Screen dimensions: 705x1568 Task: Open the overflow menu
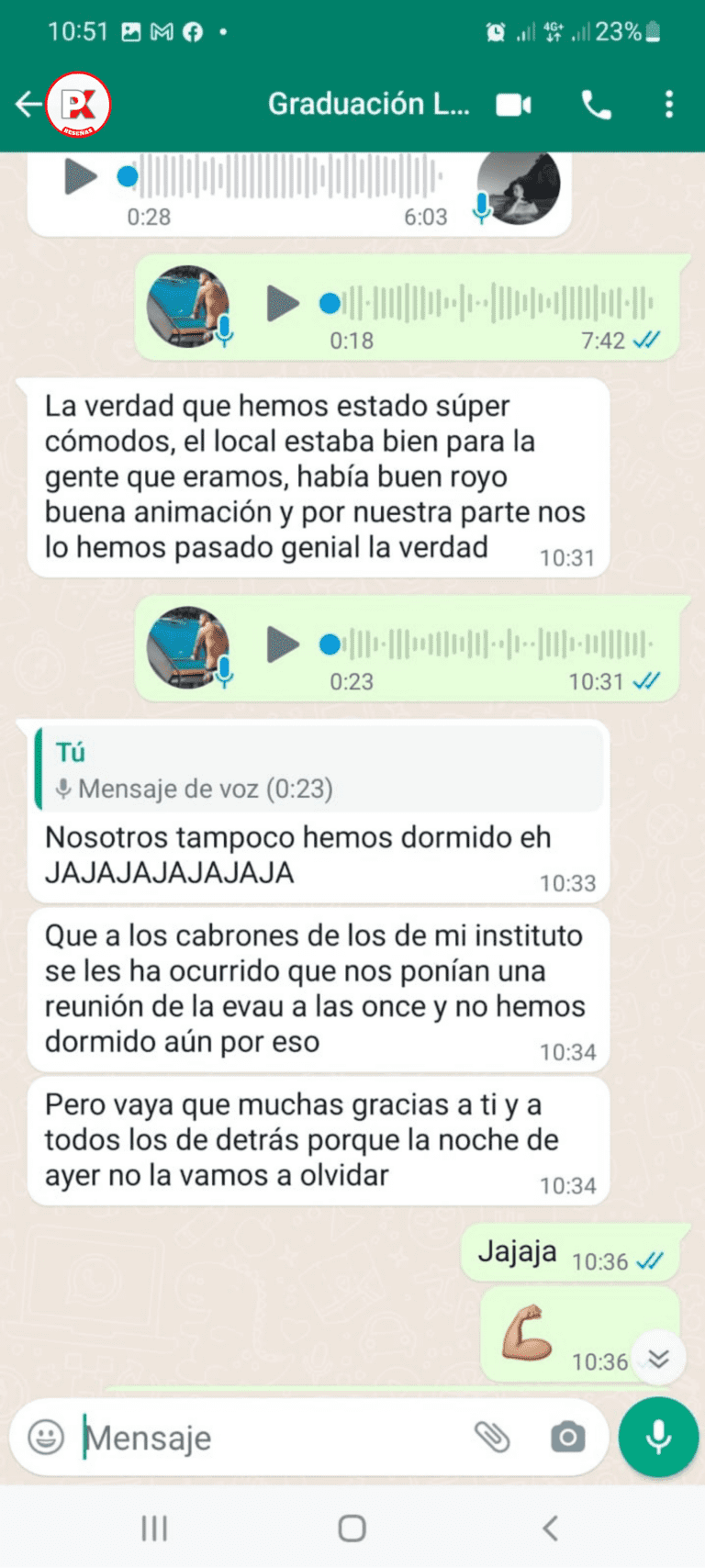pyautogui.click(x=669, y=105)
